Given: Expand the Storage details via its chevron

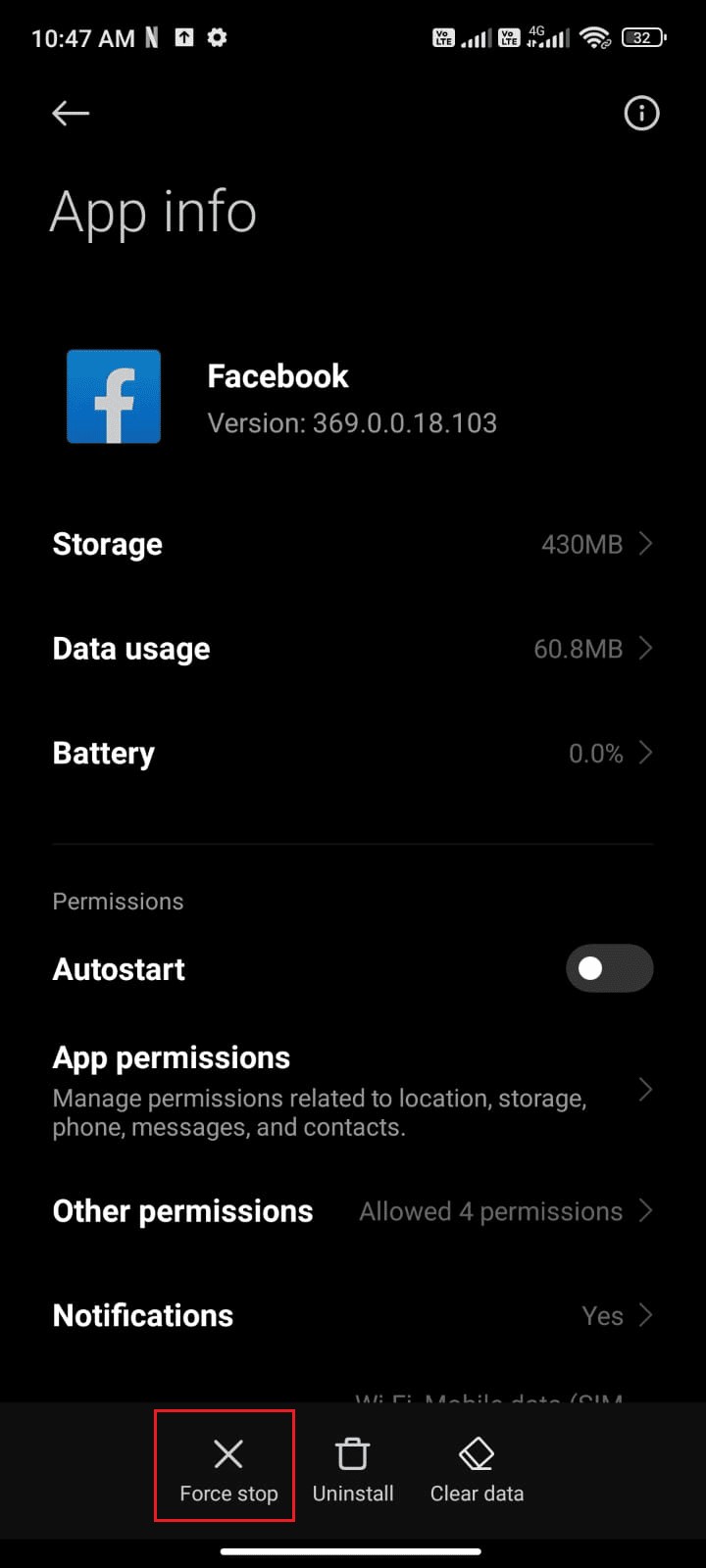Looking at the screenshot, I should coord(644,544).
